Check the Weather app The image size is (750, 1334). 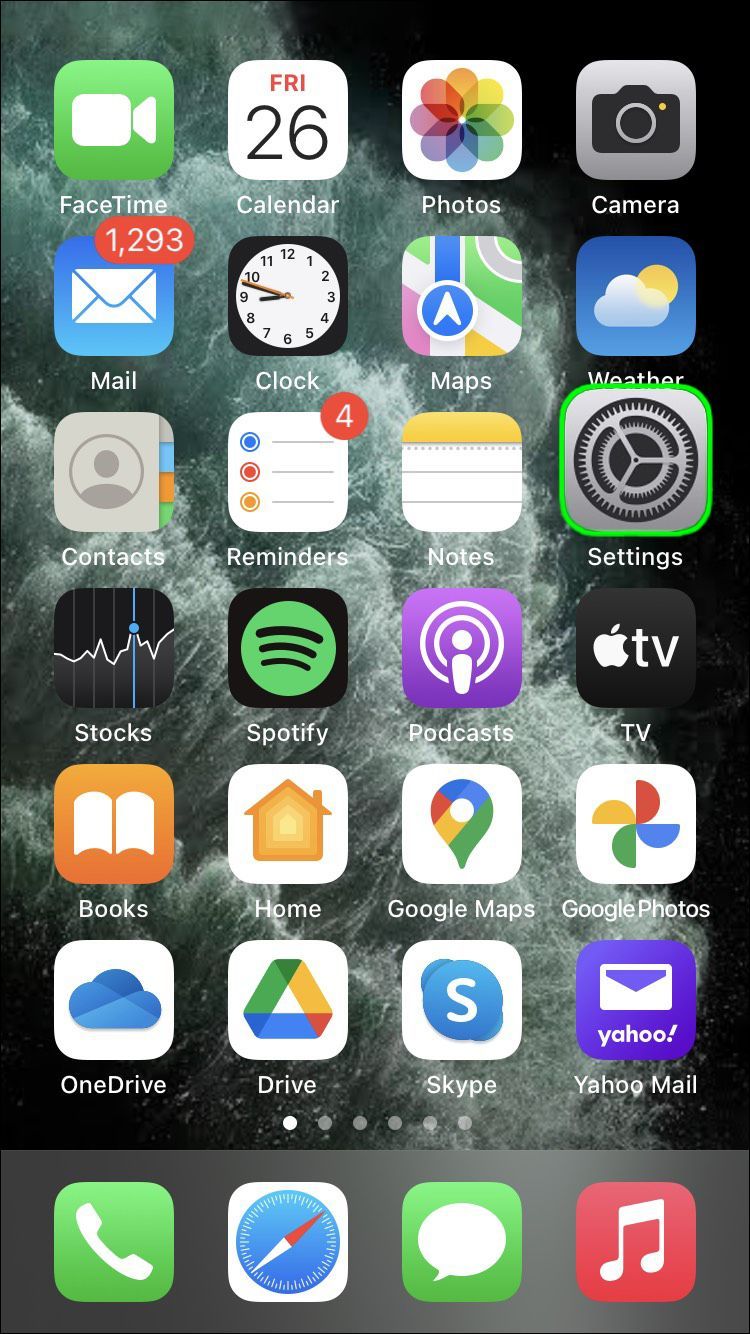click(635, 296)
